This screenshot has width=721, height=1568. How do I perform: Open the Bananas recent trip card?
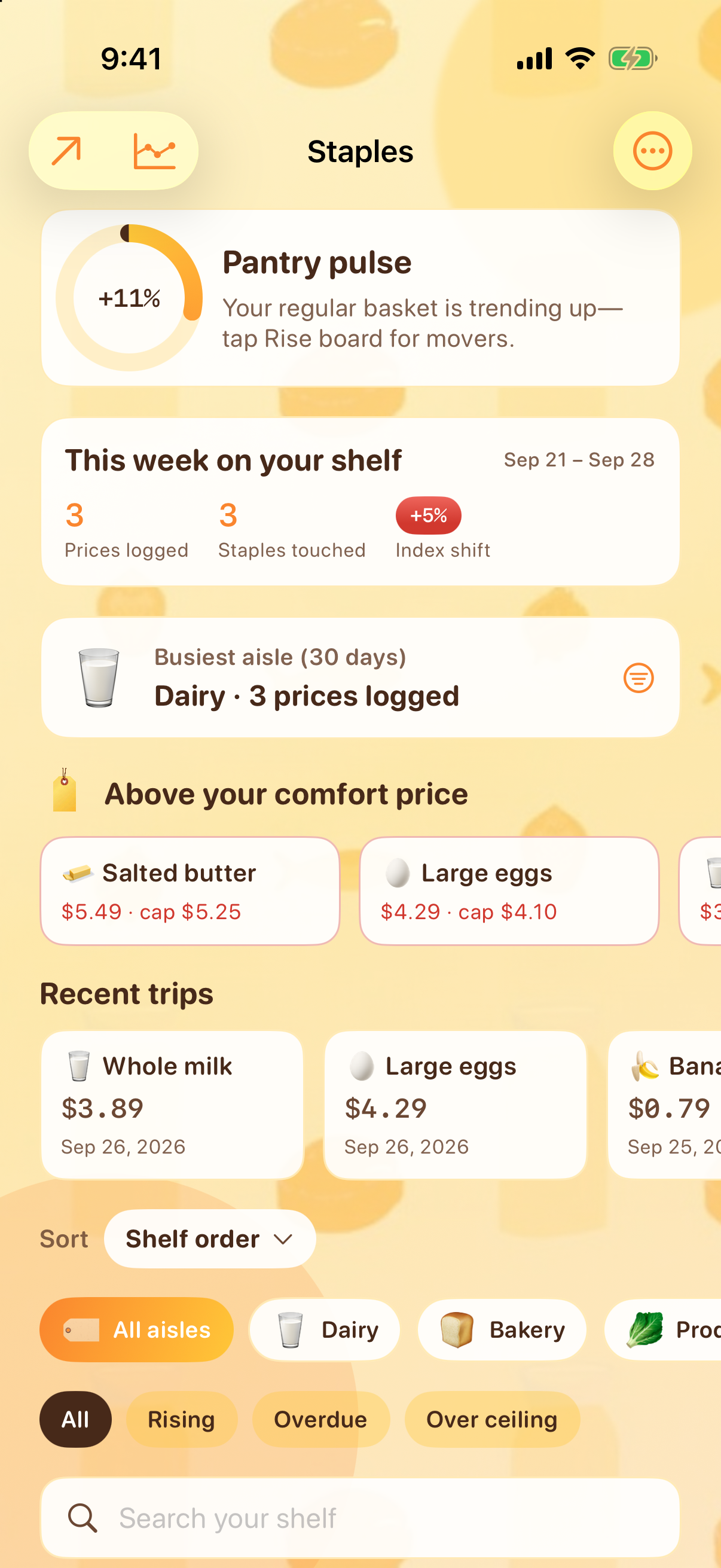click(x=664, y=1105)
